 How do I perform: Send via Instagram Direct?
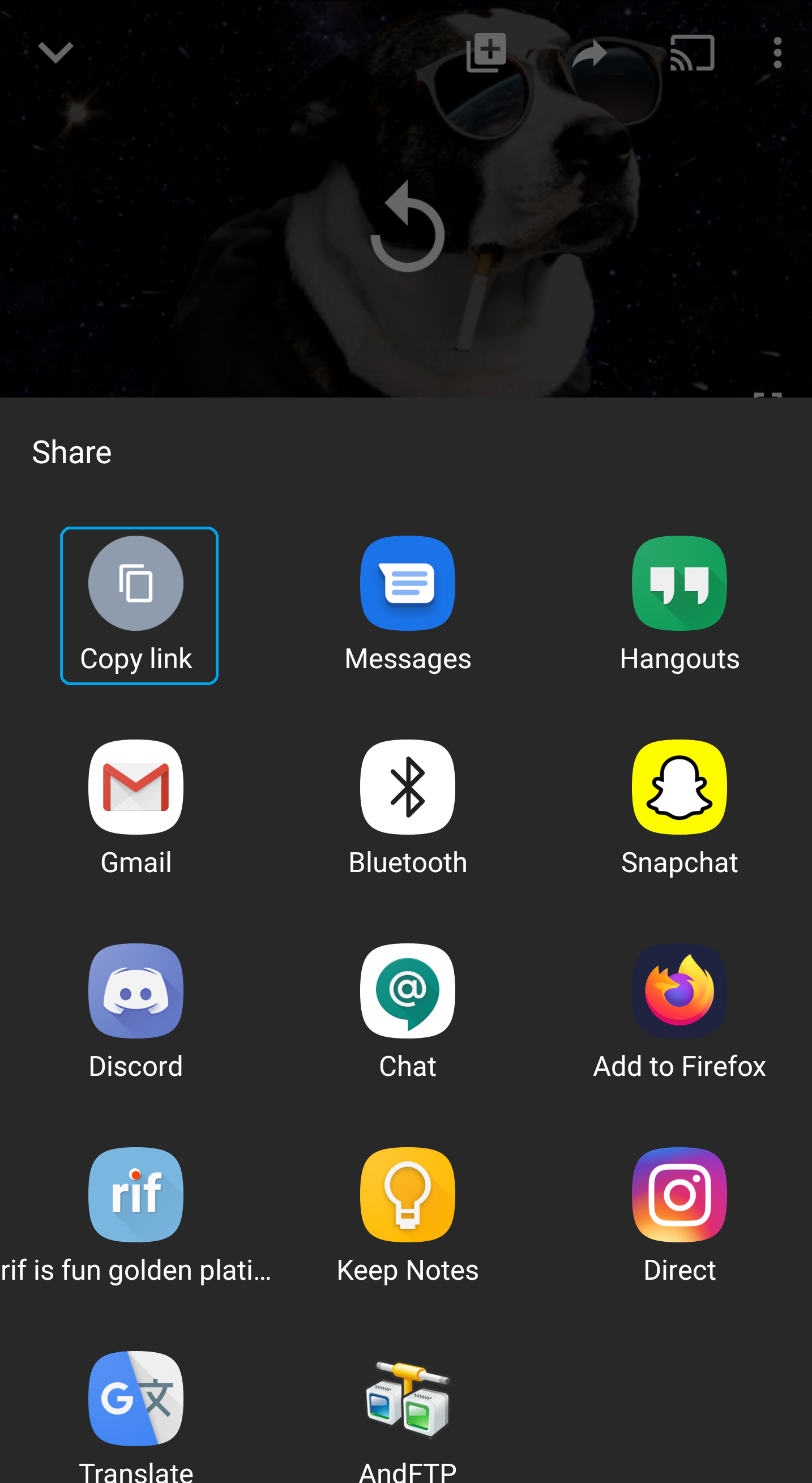679,1215
